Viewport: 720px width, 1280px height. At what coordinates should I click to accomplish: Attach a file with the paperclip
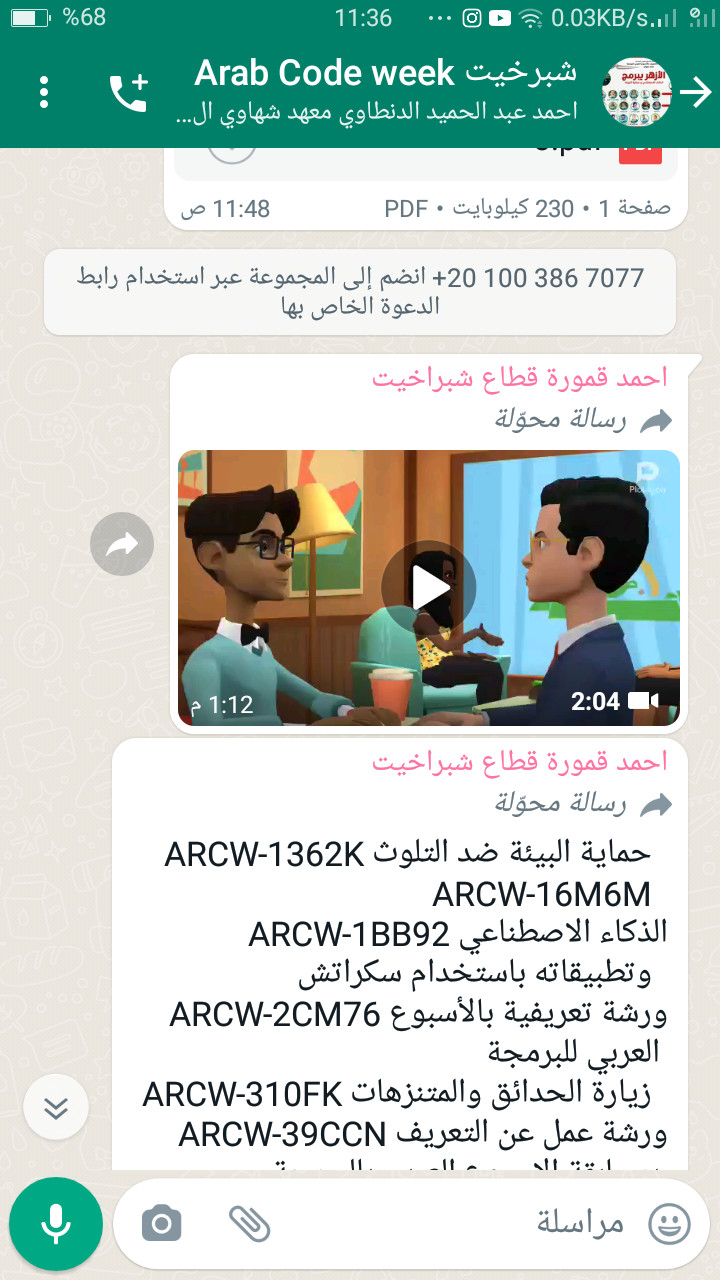point(249,1223)
